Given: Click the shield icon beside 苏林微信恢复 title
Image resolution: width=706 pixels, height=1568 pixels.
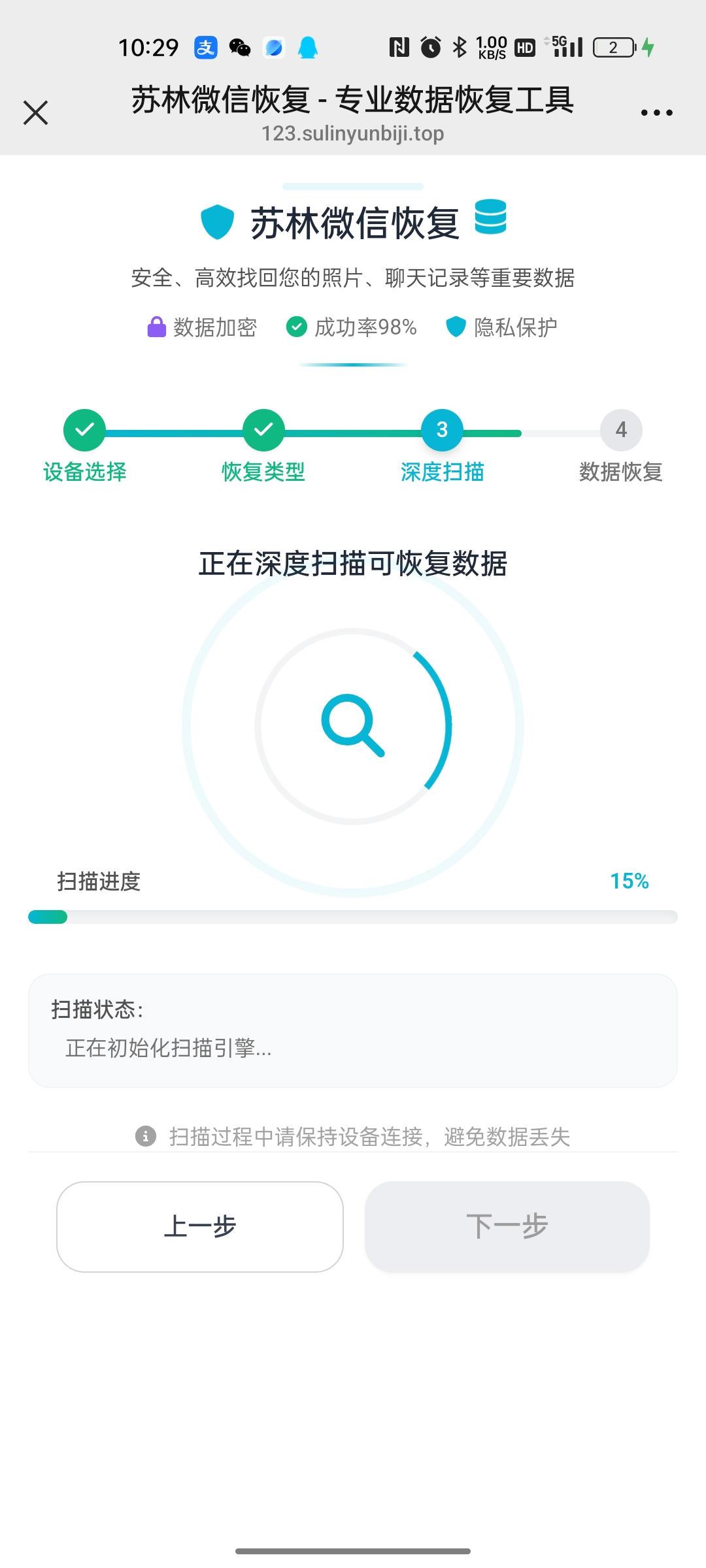Looking at the screenshot, I should 218,221.
